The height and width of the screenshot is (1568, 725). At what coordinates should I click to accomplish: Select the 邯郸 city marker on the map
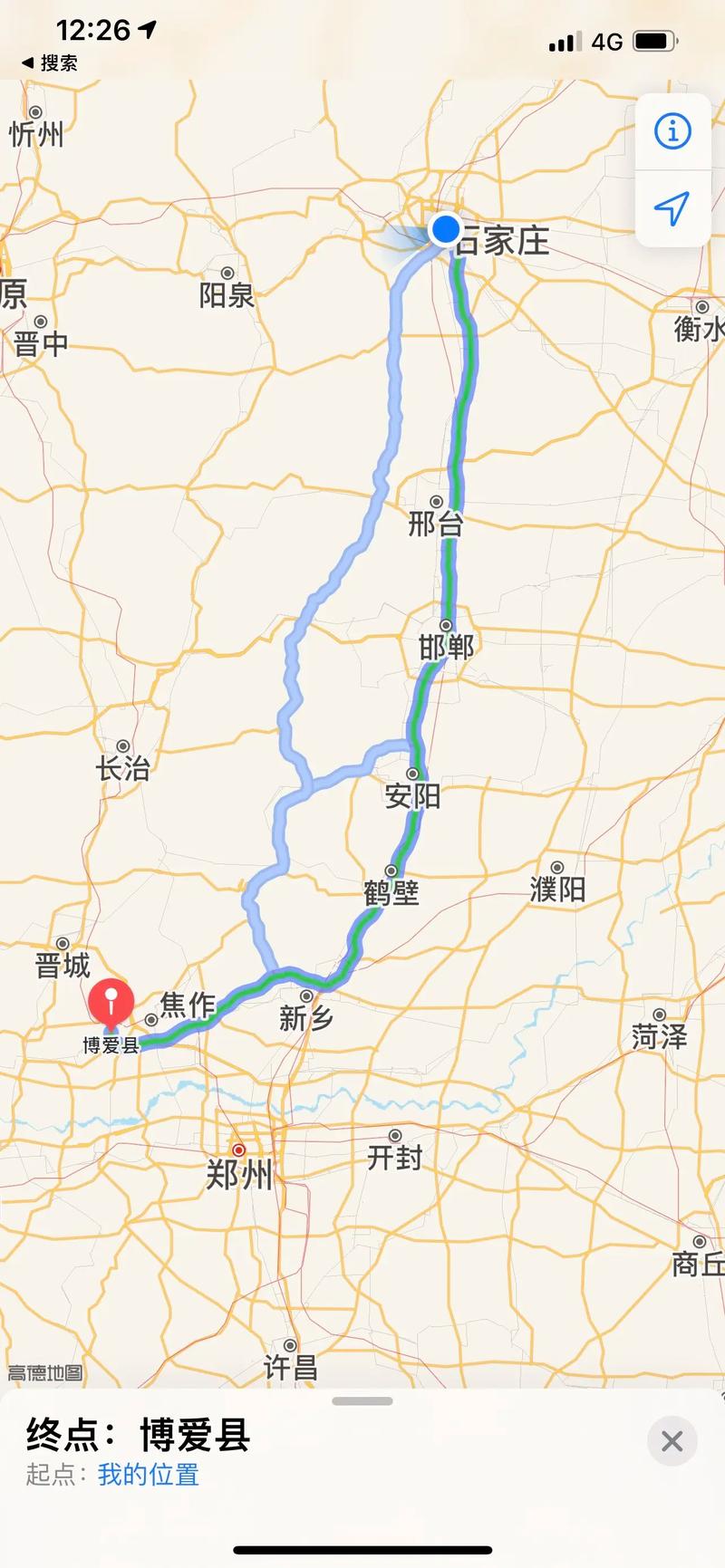click(445, 625)
